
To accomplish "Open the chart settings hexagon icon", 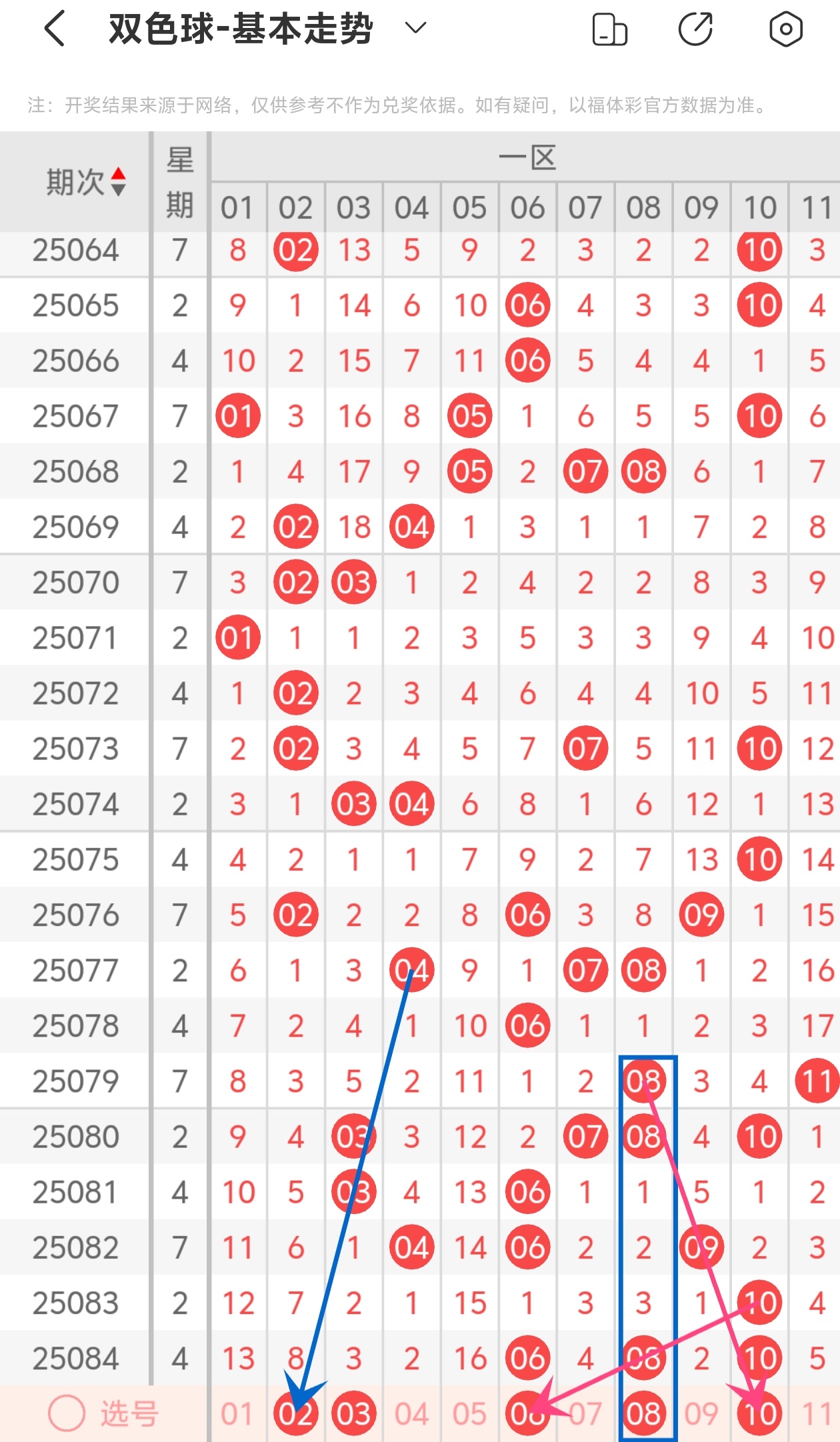I will tap(785, 29).
